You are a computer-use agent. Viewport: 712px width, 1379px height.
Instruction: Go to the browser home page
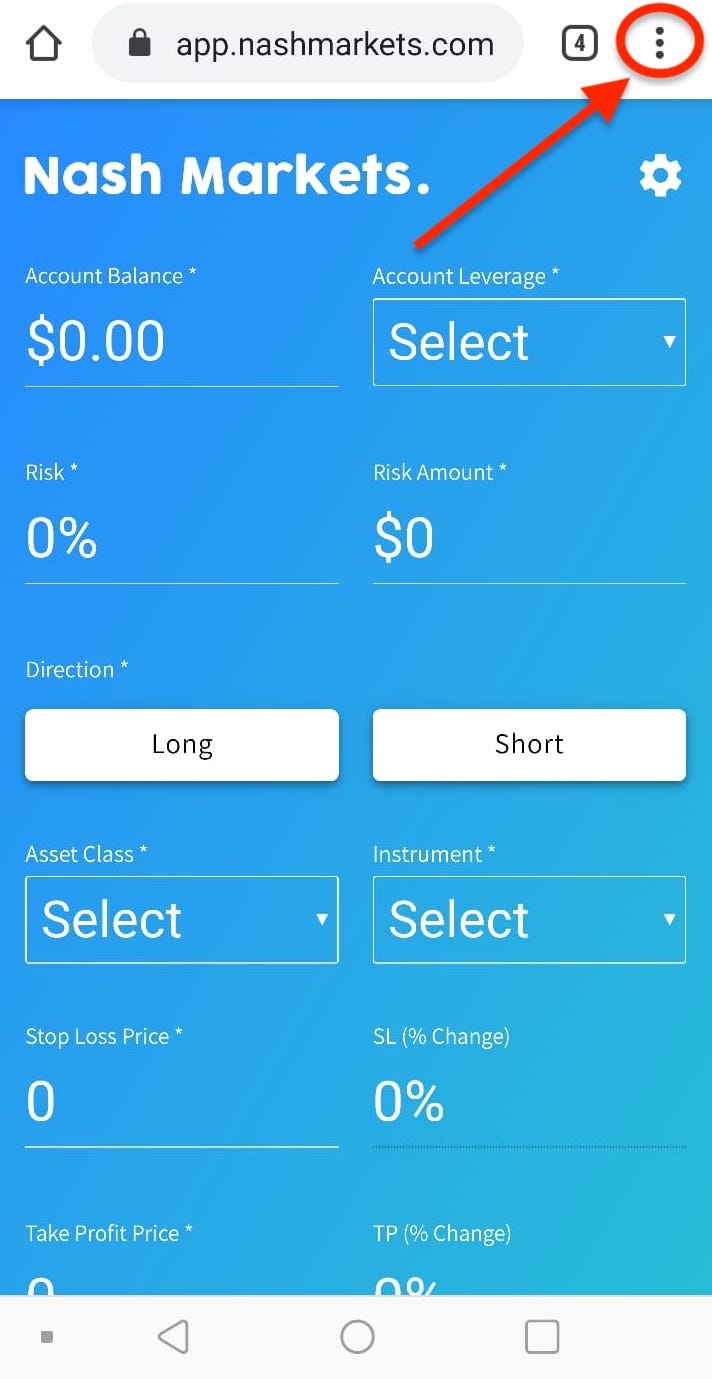(44, 44)
